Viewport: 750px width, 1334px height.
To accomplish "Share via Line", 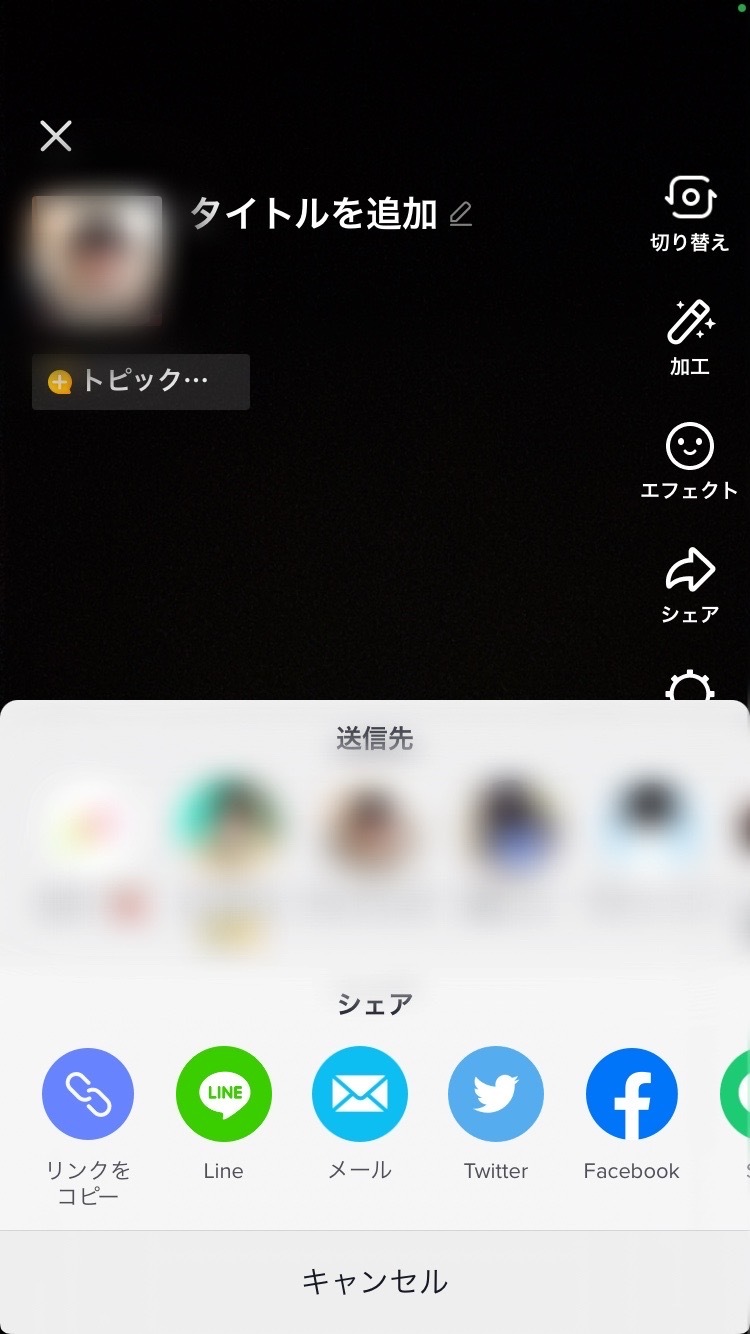I will [223, 1095].
